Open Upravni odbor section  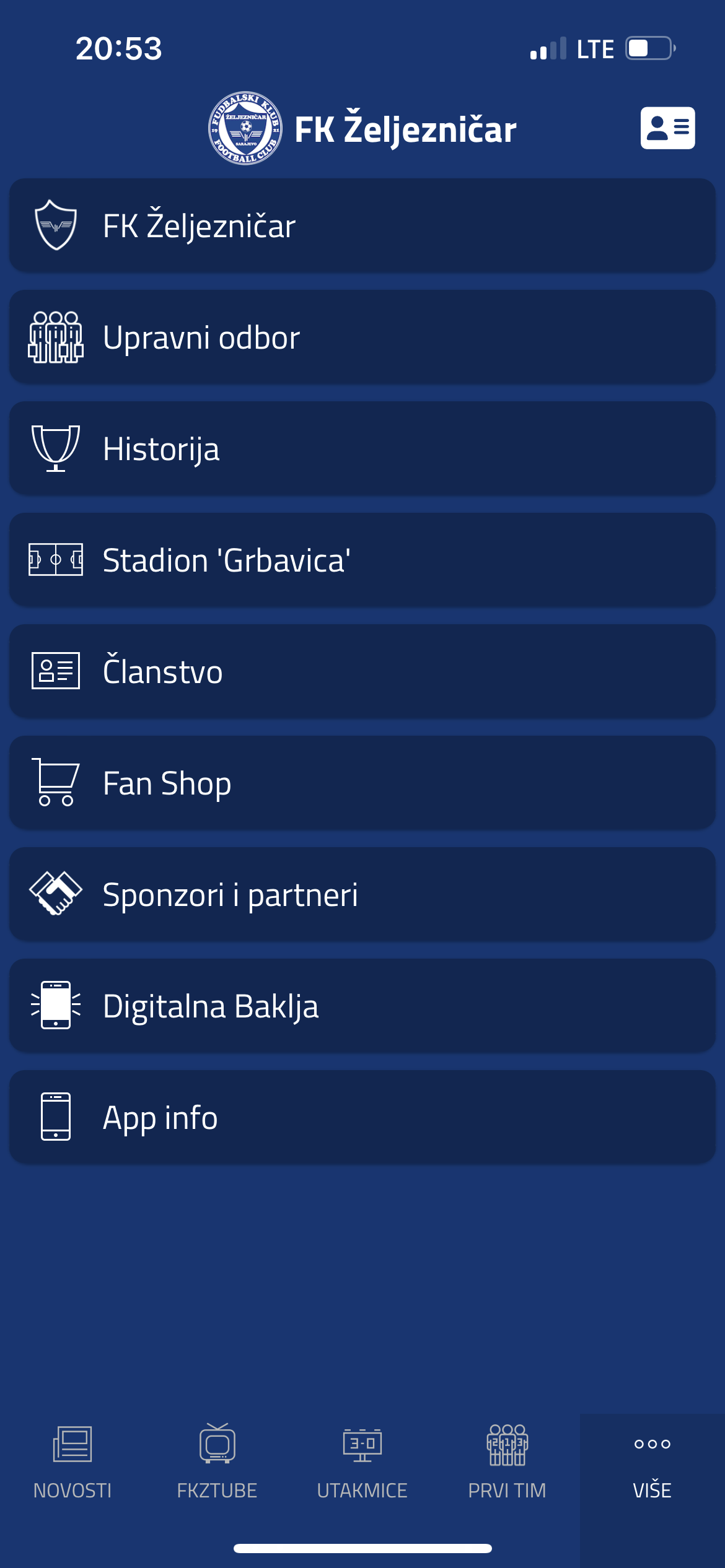tap(362, 336)
